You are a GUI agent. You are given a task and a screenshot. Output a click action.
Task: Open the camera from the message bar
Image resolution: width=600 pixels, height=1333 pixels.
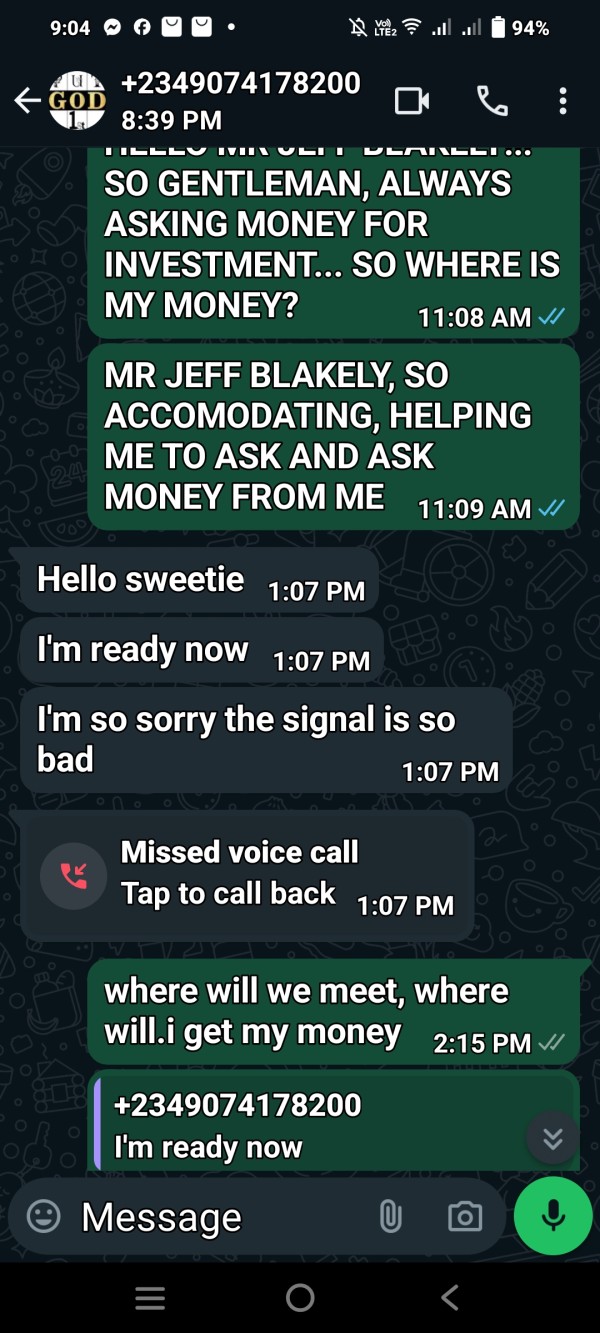pos(464,1216)
